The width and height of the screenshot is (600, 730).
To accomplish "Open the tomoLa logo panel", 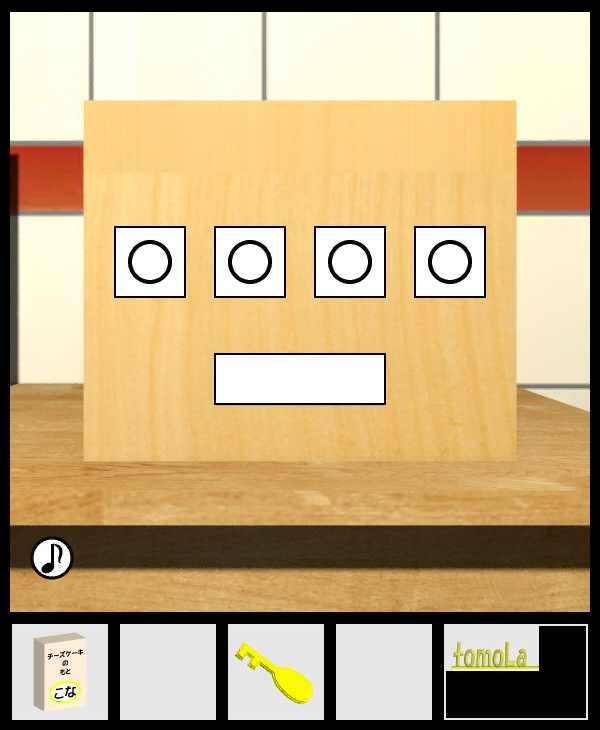I will [515, 671].
